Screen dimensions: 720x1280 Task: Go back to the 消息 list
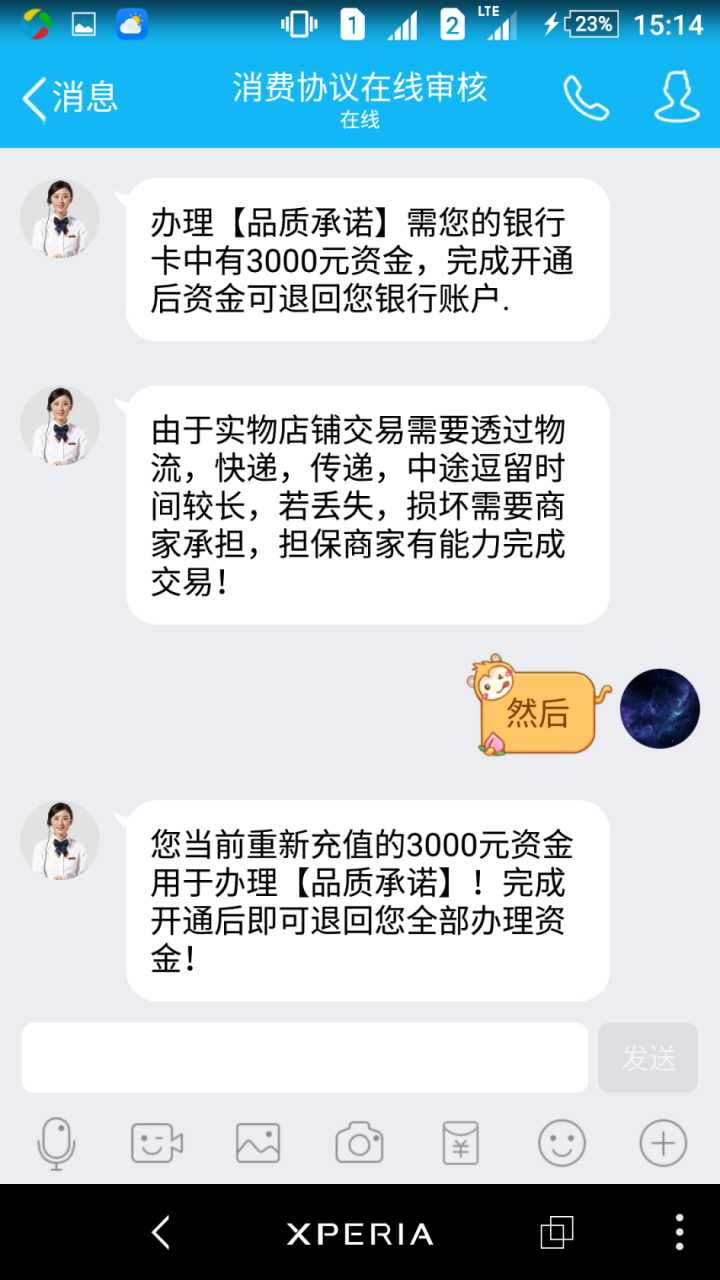tap(70, 98)
